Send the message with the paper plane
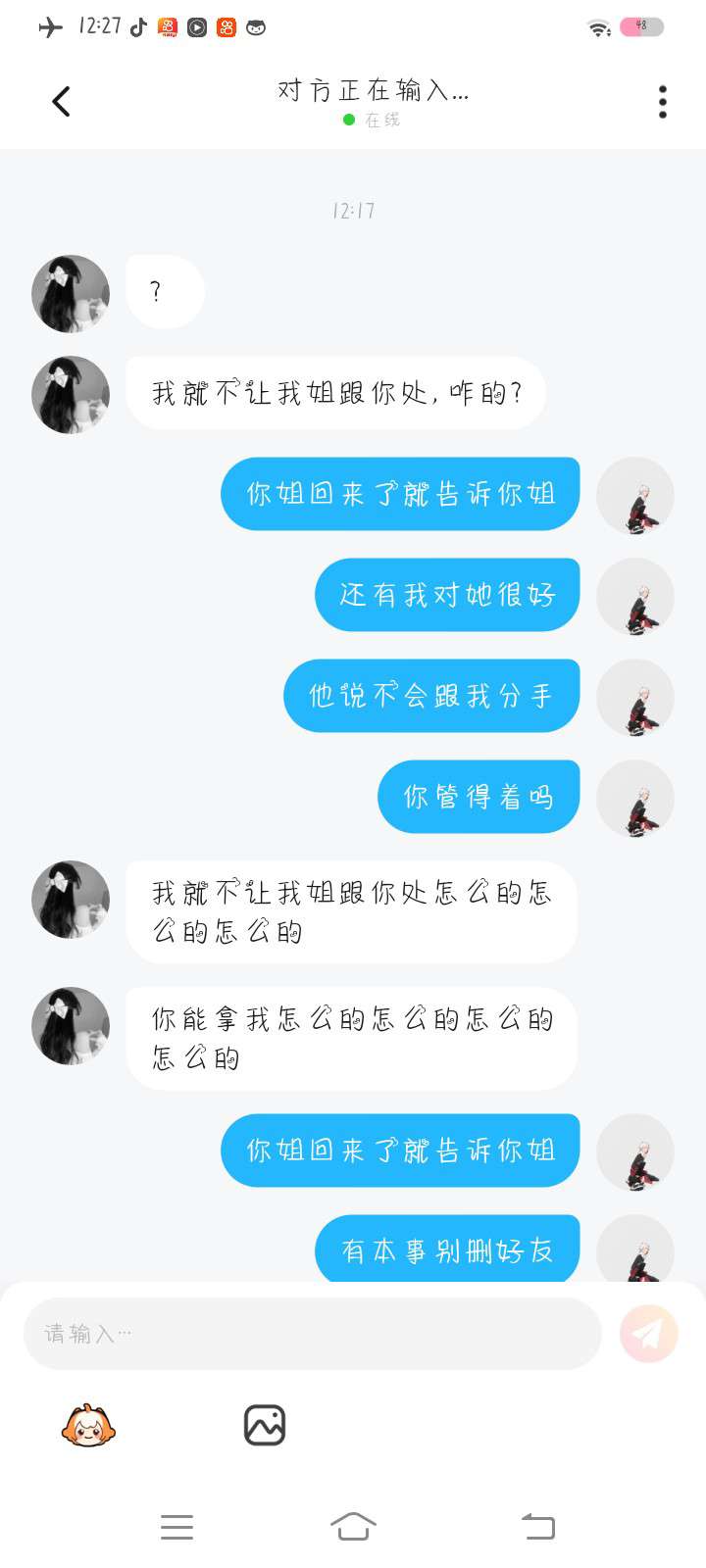 tap(648, 1334)
